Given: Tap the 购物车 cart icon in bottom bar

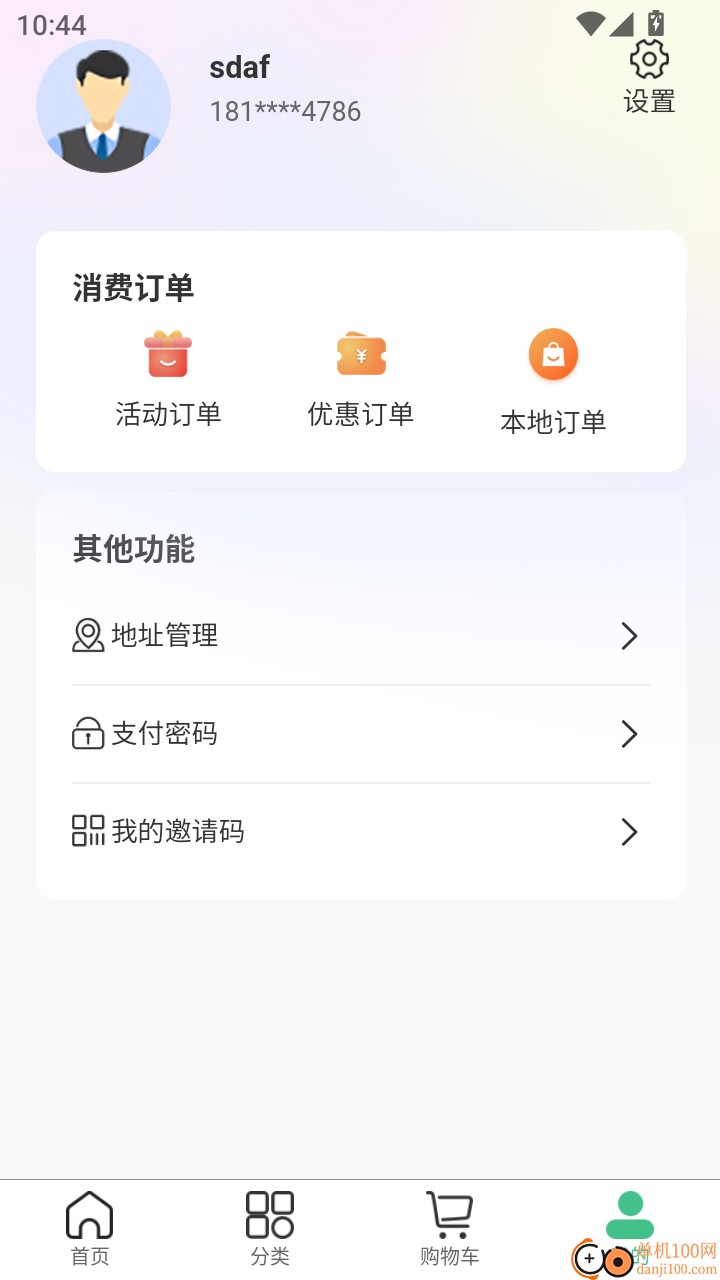Looking at the screenshot, I should tap(450, 1212).
